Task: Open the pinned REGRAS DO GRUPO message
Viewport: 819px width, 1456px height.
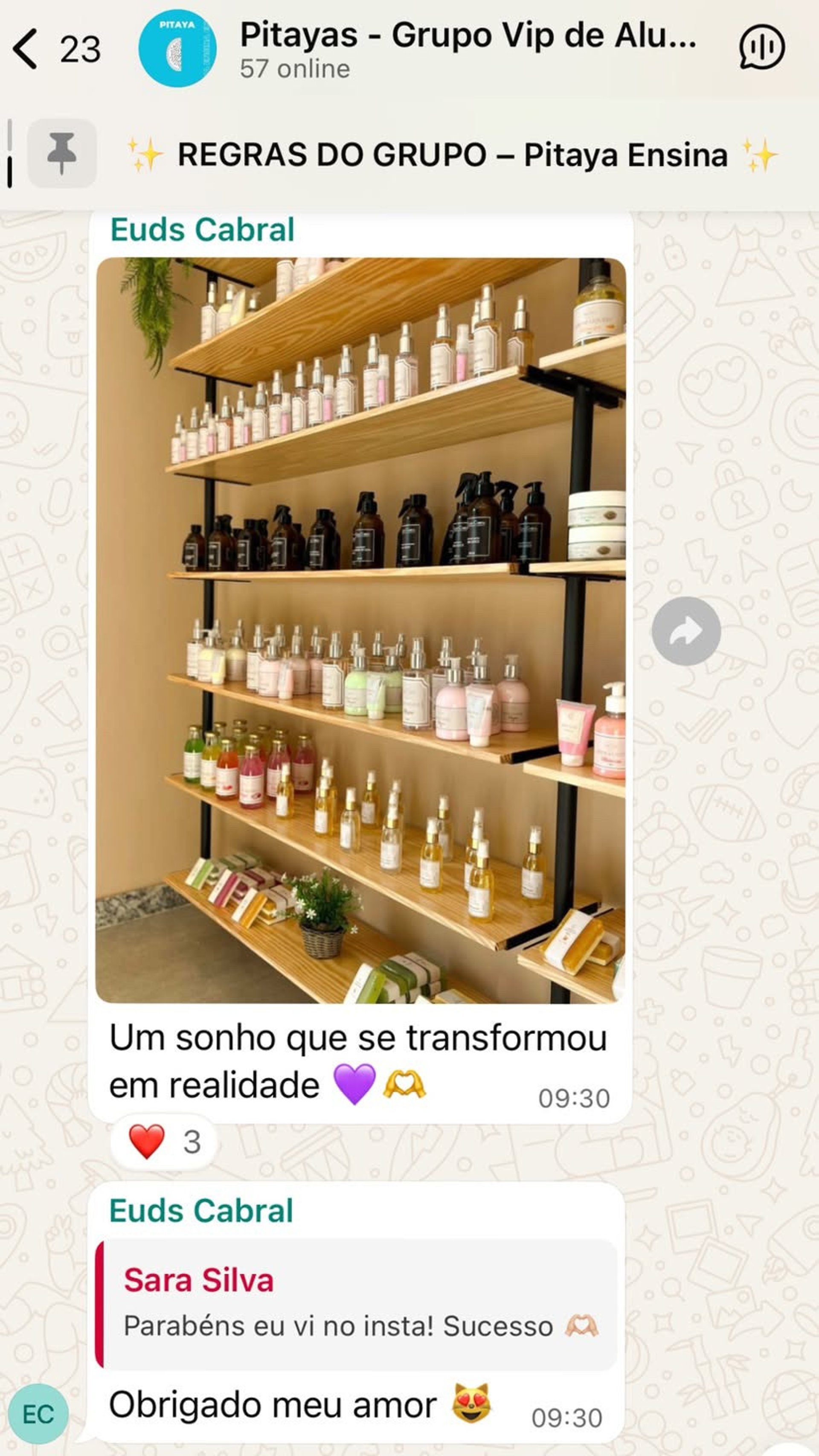Action: click(452, 155)
